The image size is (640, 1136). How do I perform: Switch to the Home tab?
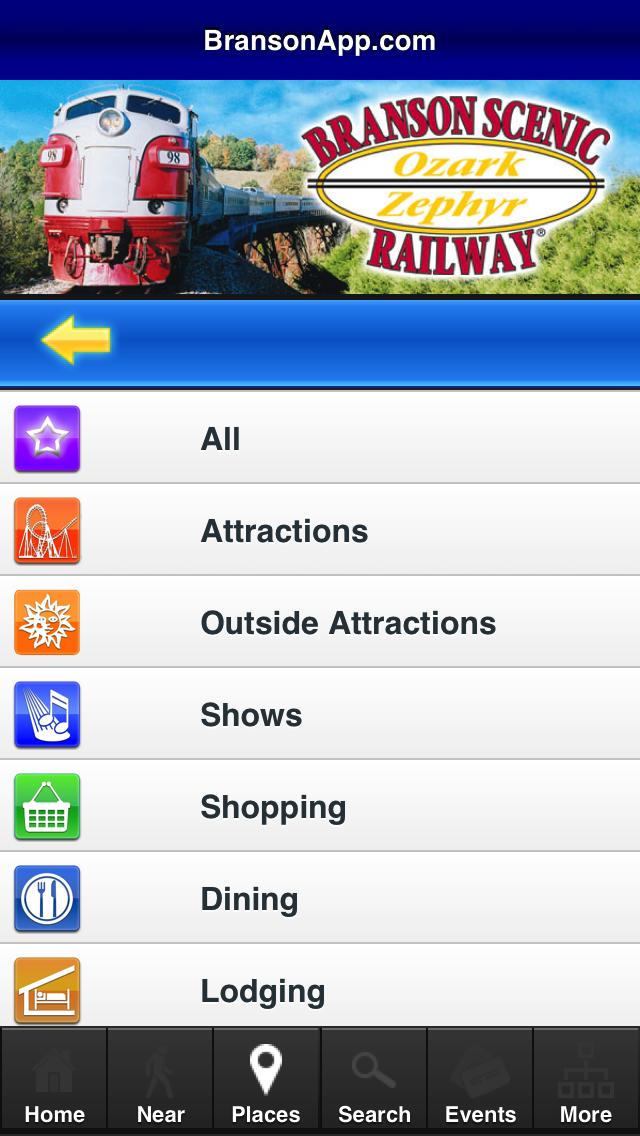(x=54, y=1083)
